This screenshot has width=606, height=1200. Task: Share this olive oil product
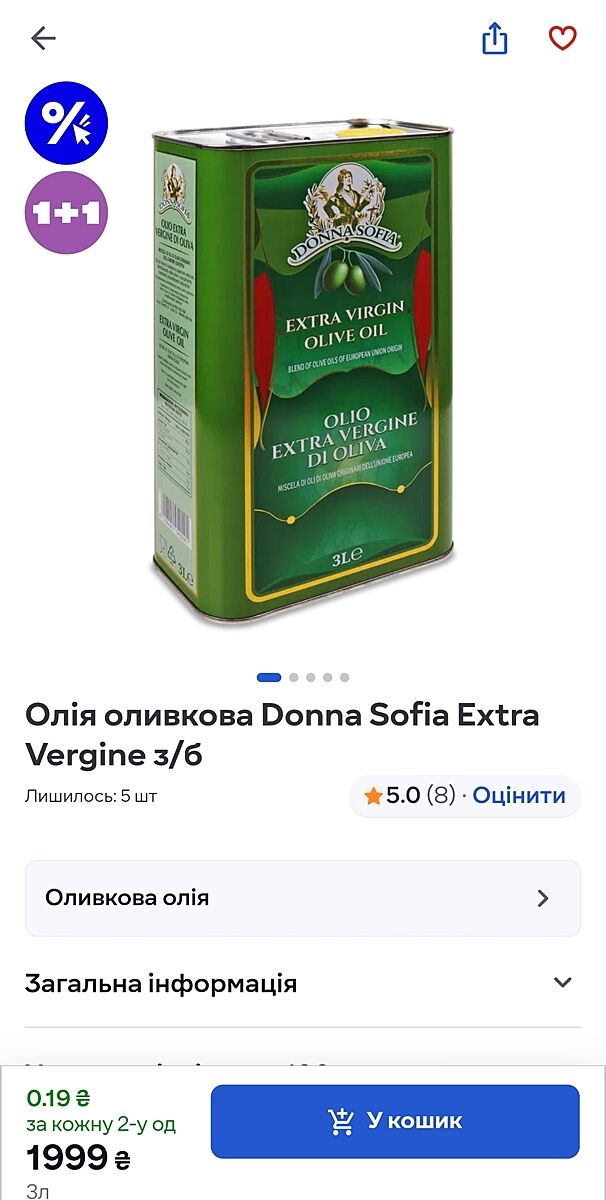point(495,39)
